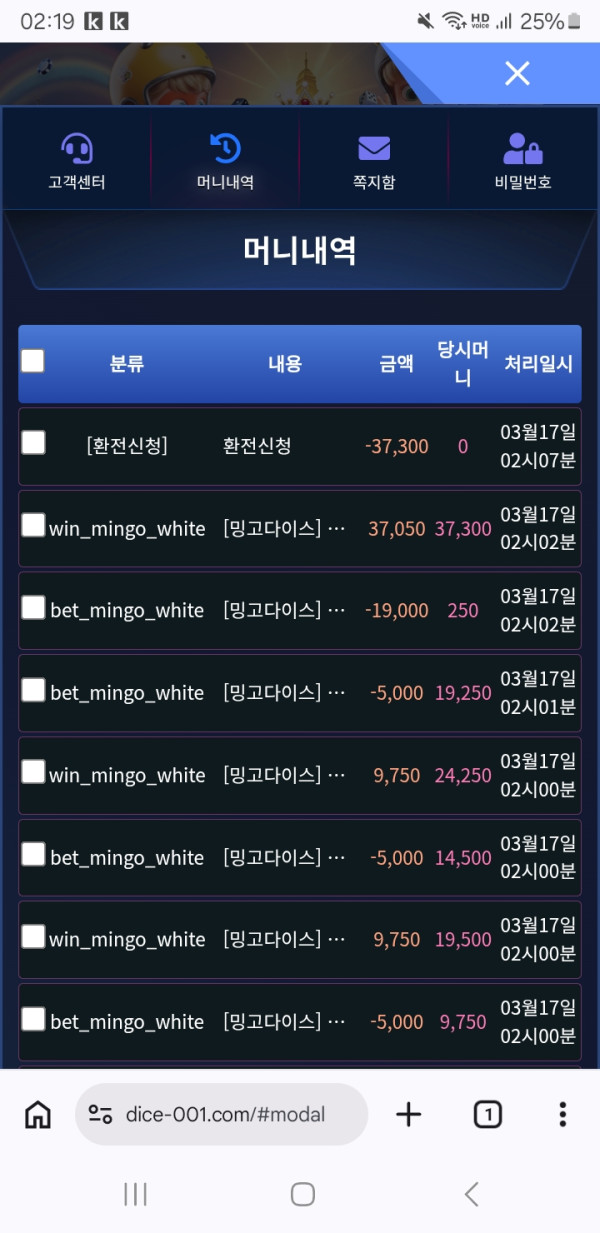The height and width of the screenshot is (1233, 600).
Task: Check the win row with balance 19,500
Action: (x=33, y=936)
